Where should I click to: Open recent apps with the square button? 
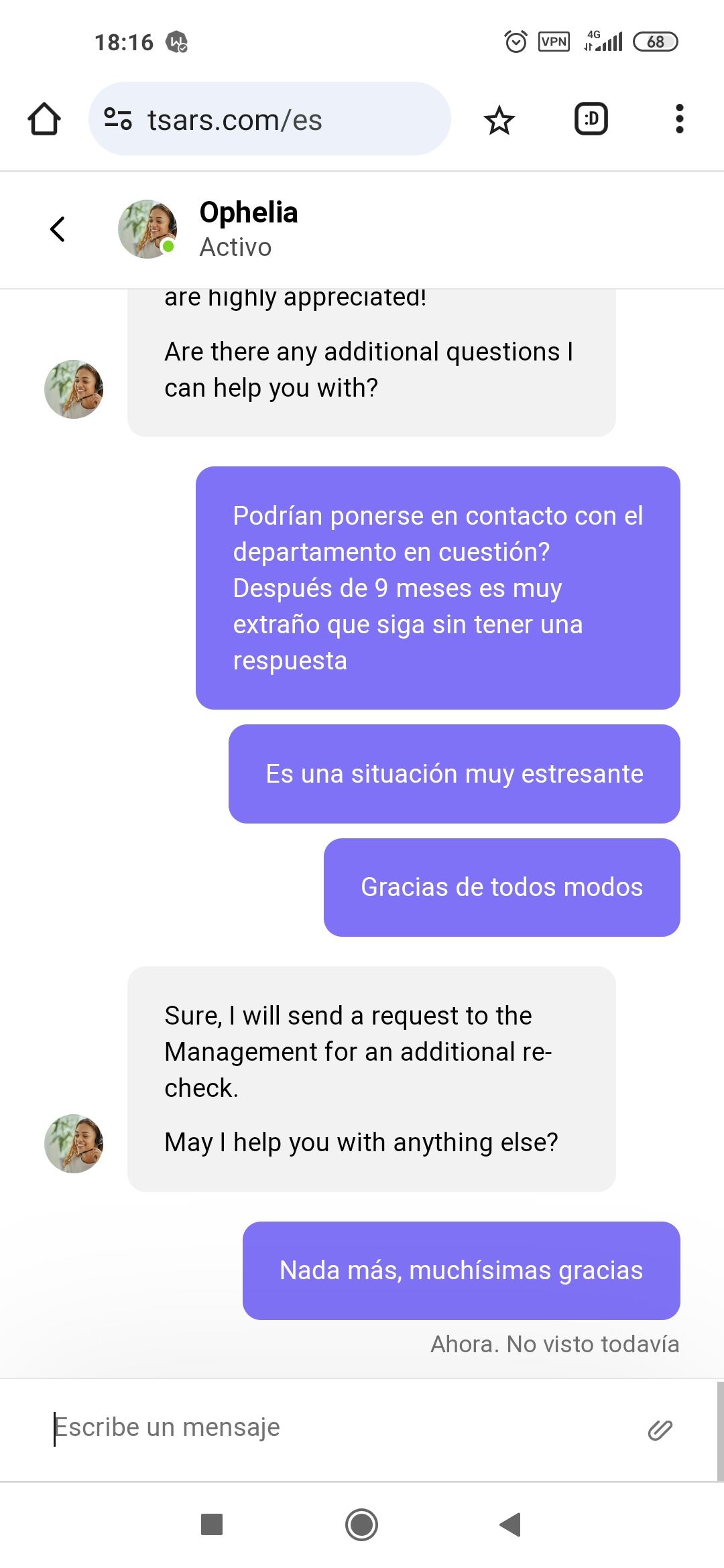212,1524
